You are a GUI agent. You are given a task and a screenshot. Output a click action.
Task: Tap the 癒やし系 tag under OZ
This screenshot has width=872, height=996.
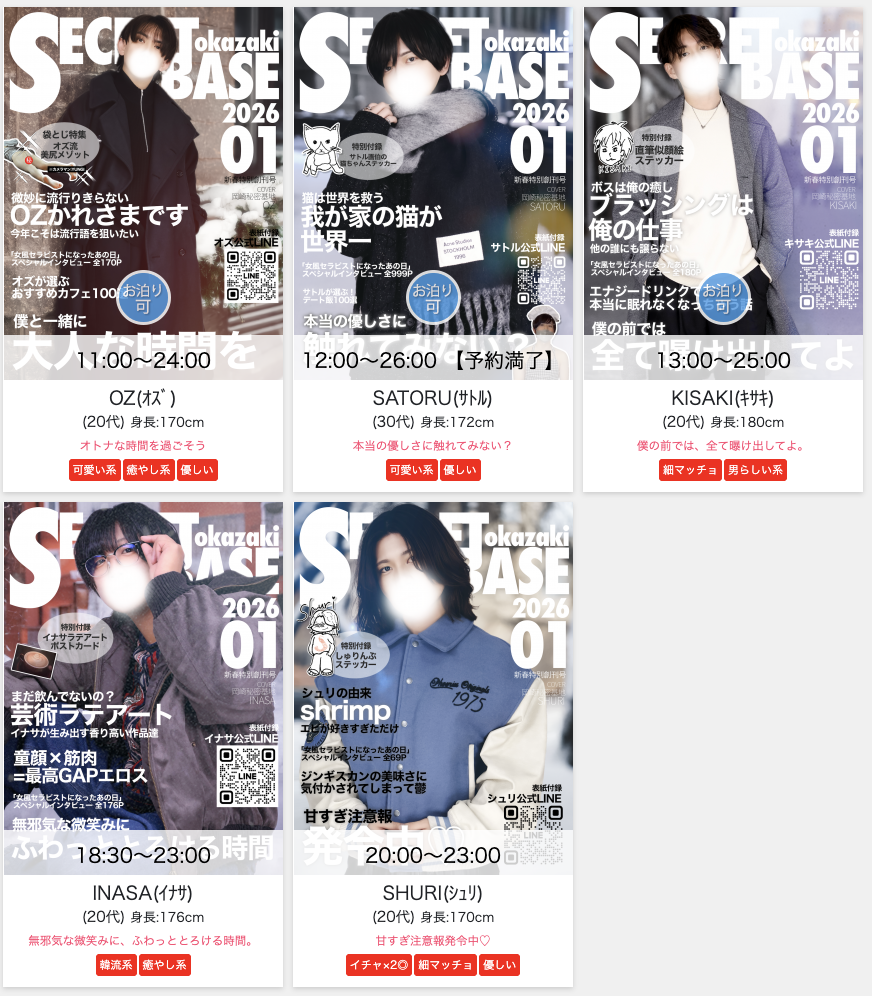pyautogui.click(x=148, y=470)
